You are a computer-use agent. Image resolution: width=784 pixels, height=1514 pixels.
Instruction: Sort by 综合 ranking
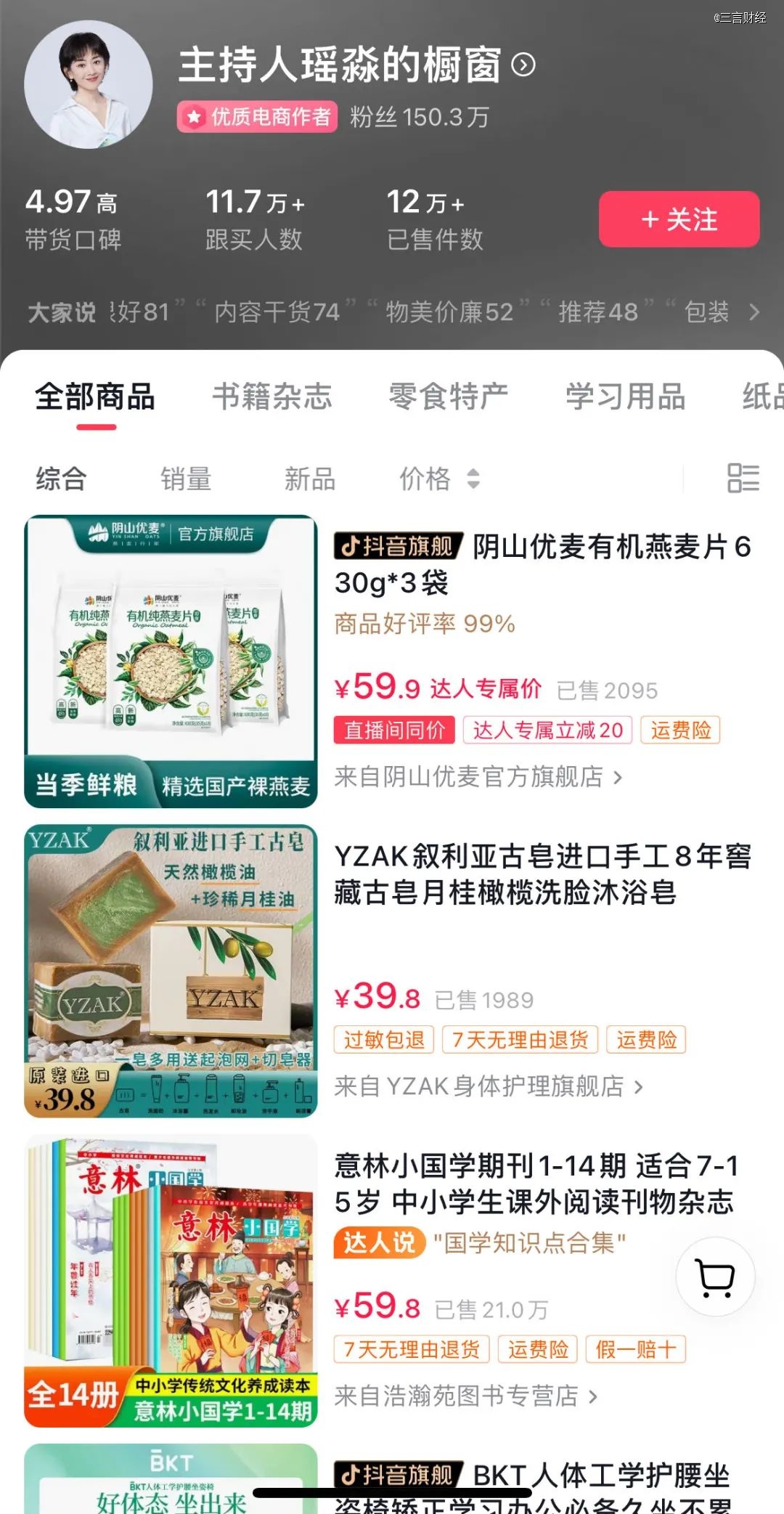62,479
